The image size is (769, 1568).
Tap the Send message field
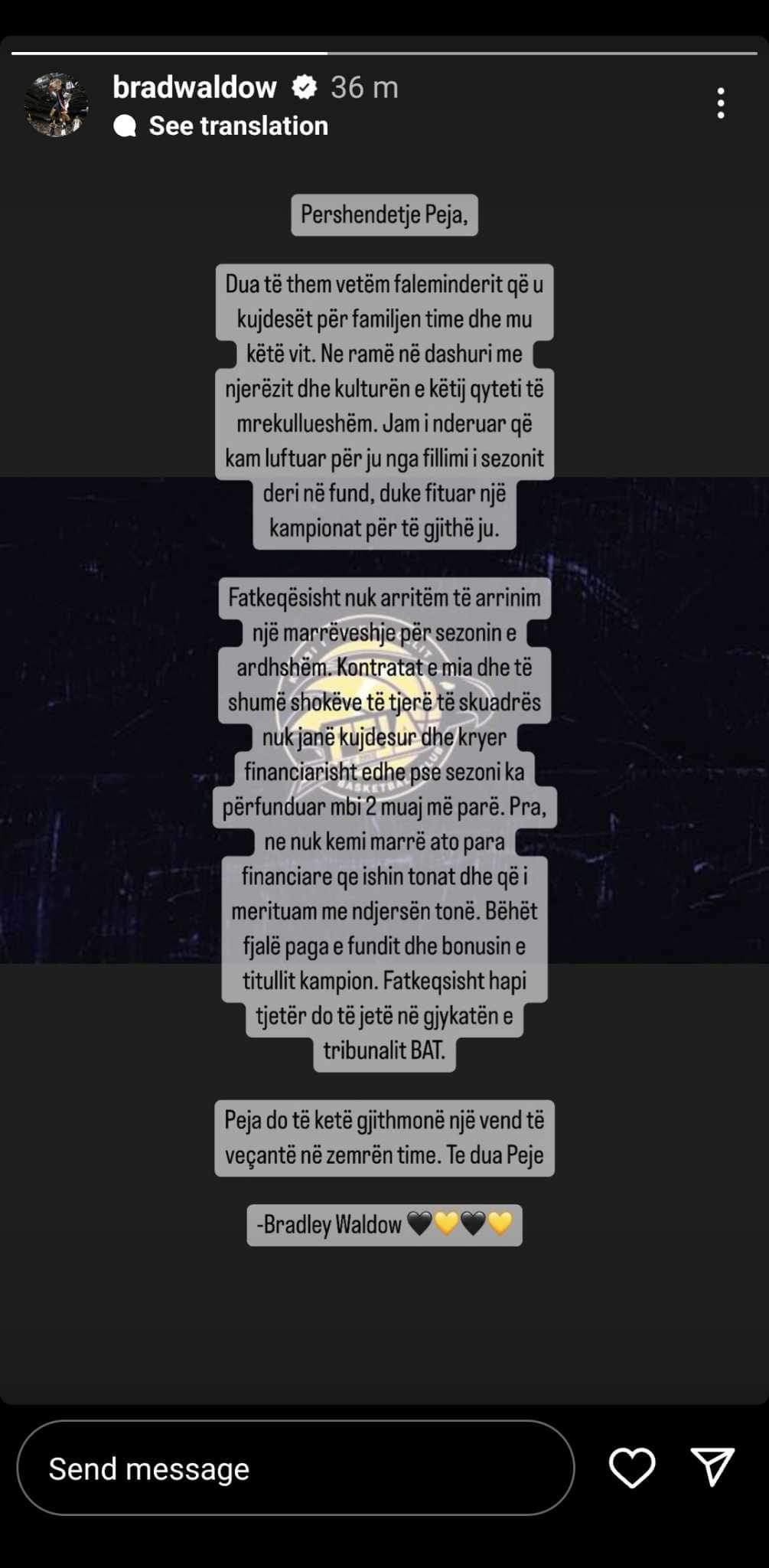[295, 1468]
